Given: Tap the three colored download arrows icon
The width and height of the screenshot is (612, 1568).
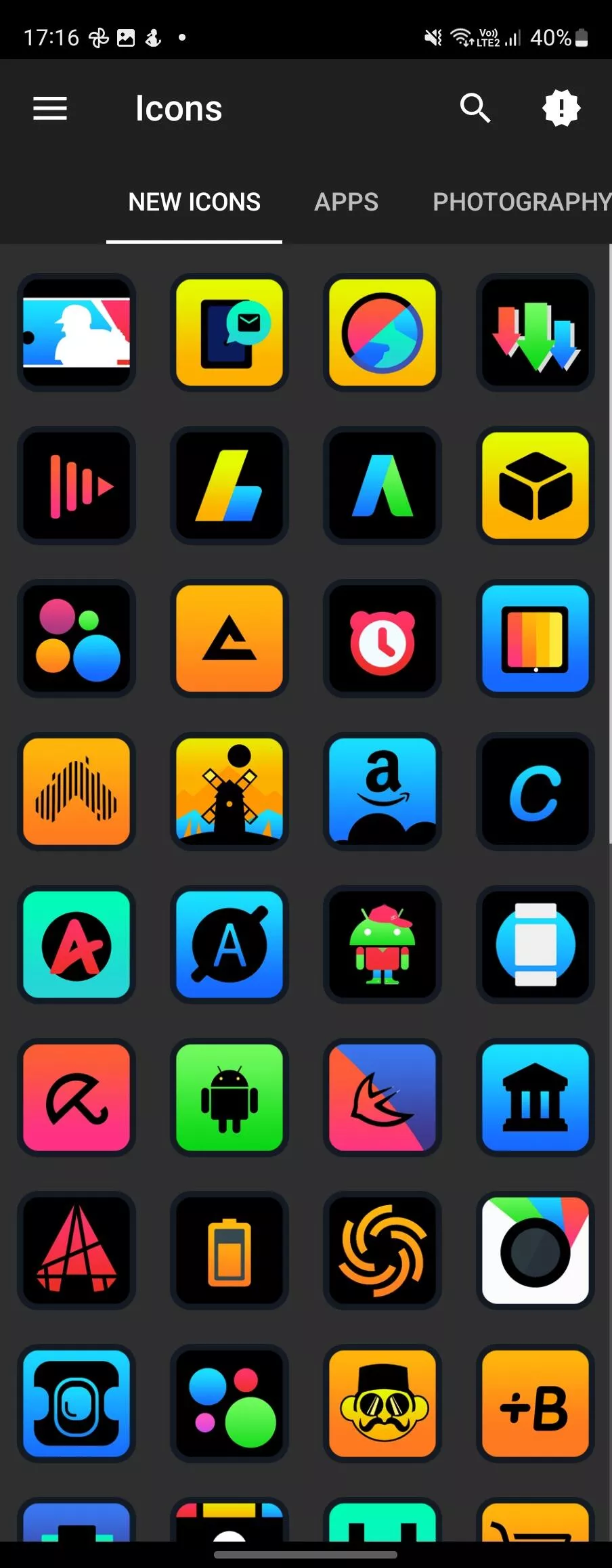Looking at the screenshot, I should click(535, 332).
